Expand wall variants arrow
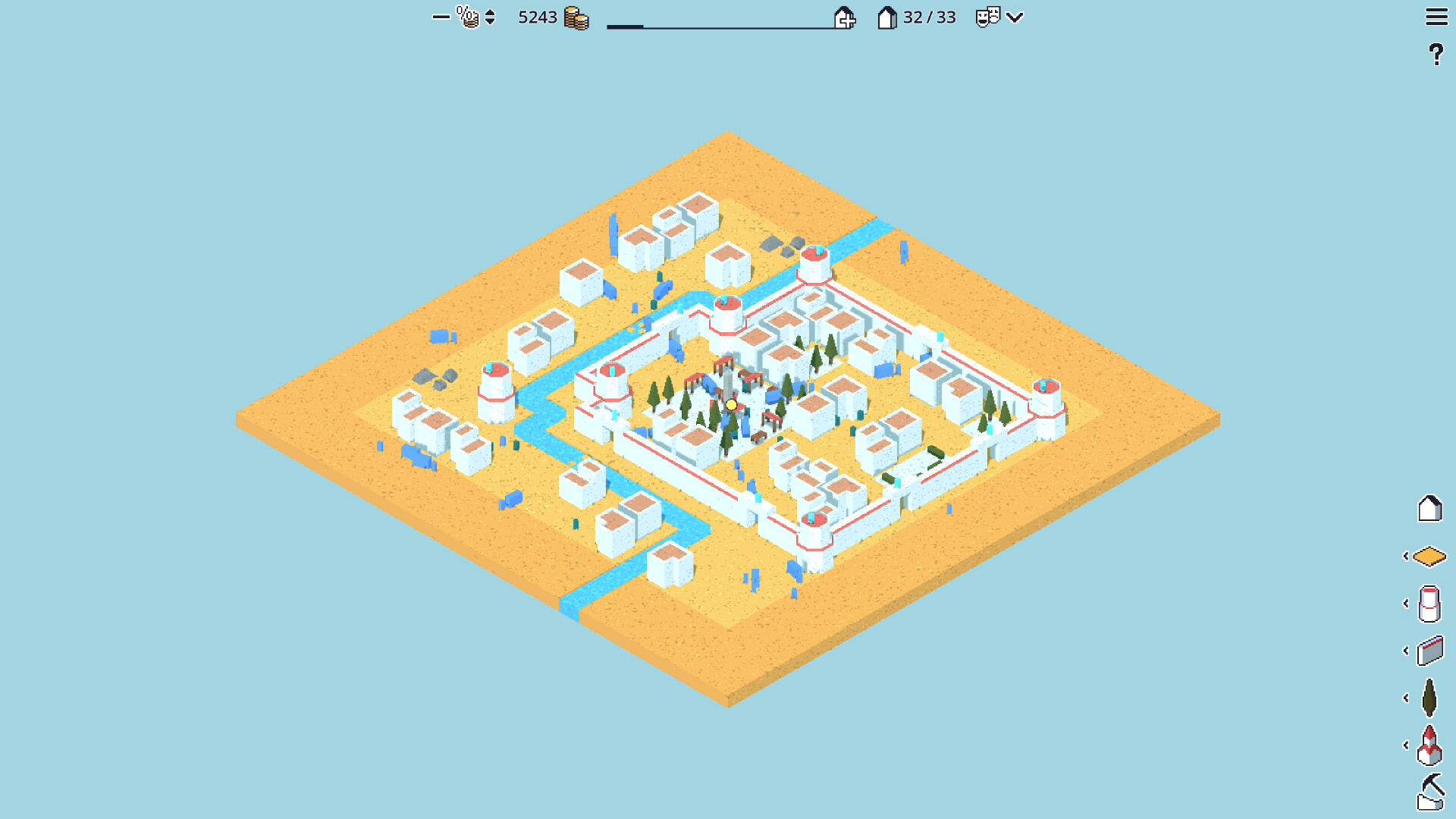Image resolution: width=1456 pixels, height=819 pixels. pos(1406,651)
